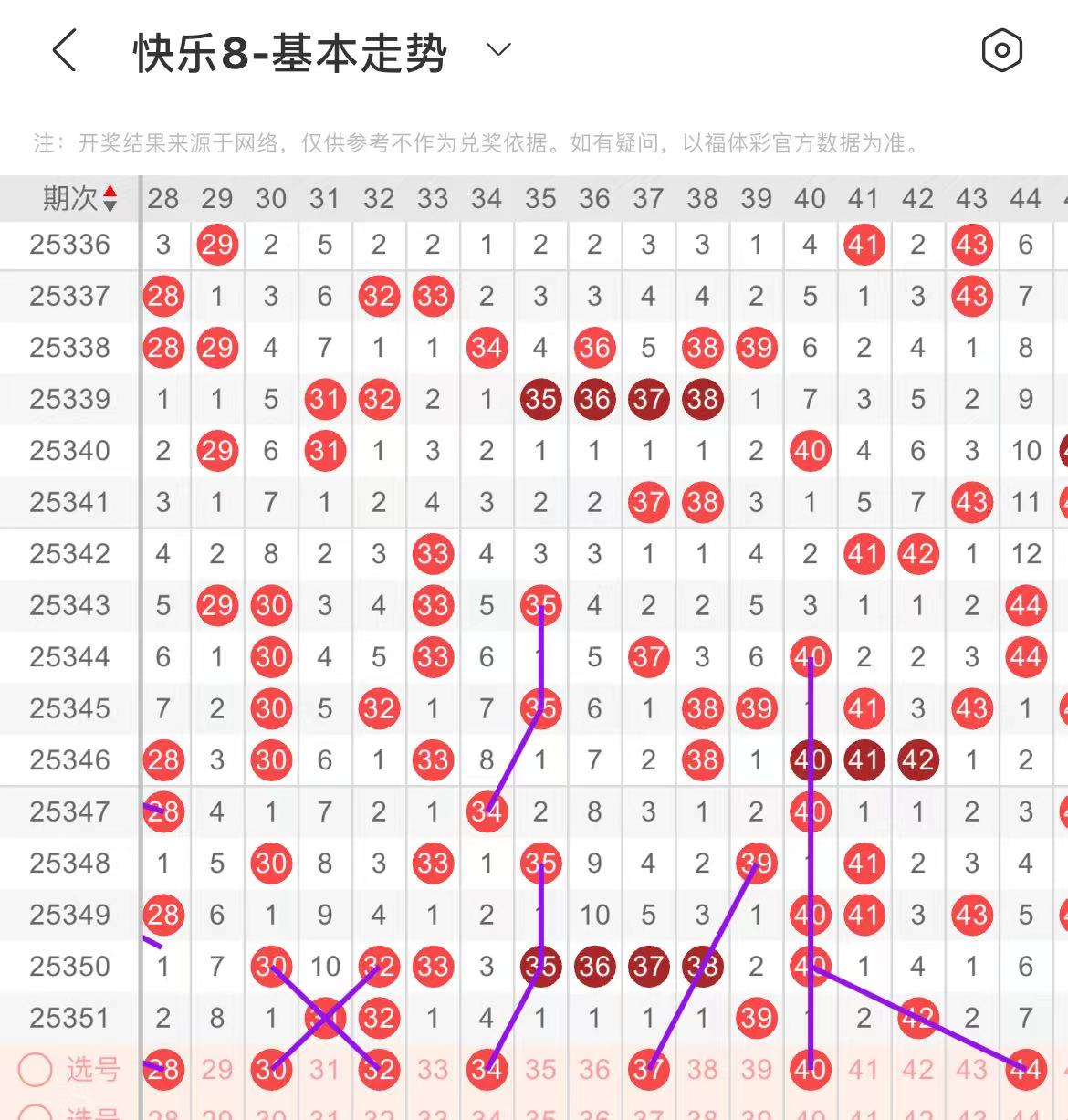Deselect number 28 in the 选号 row
Screen dimensions: 1068x1120
164,1069
